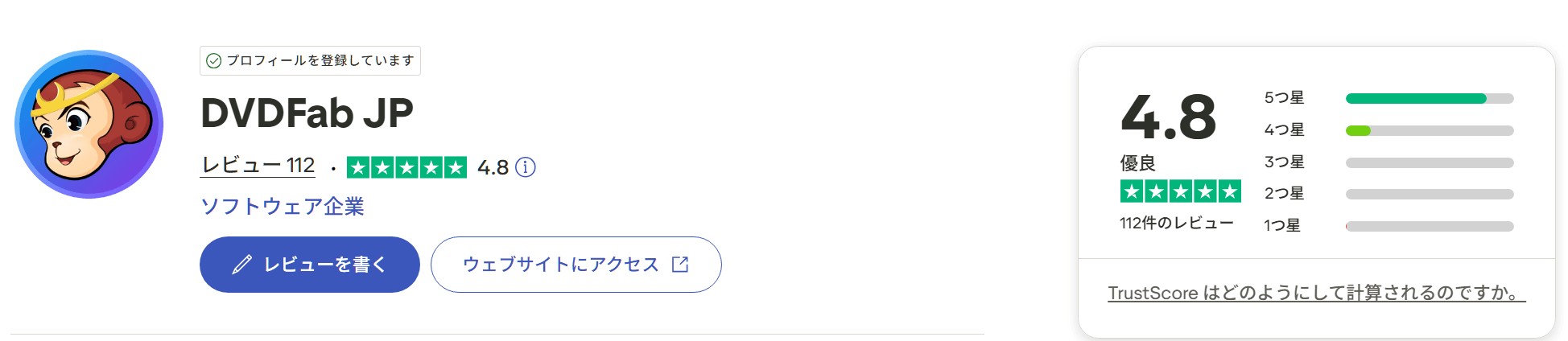Open the レビュー 112 link
This screenshot has width=1568, height=341.
coord(258,165)
